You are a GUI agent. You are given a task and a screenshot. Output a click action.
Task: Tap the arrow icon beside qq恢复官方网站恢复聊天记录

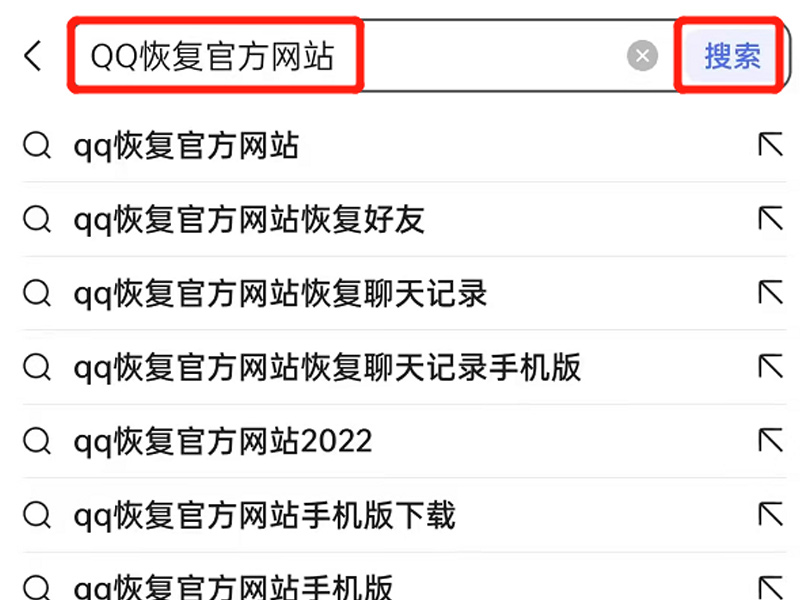coord(770,294)
